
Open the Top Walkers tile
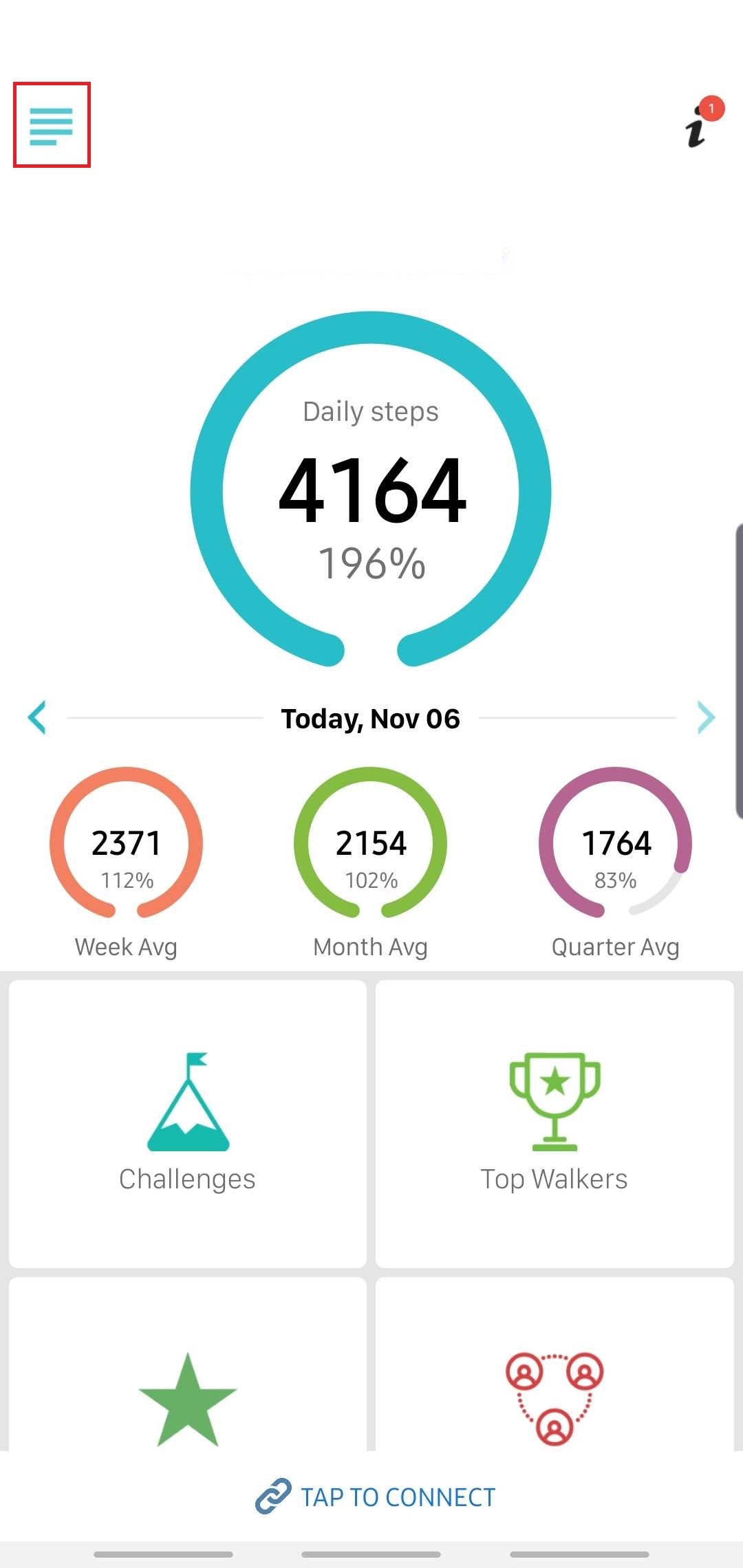554,1124
